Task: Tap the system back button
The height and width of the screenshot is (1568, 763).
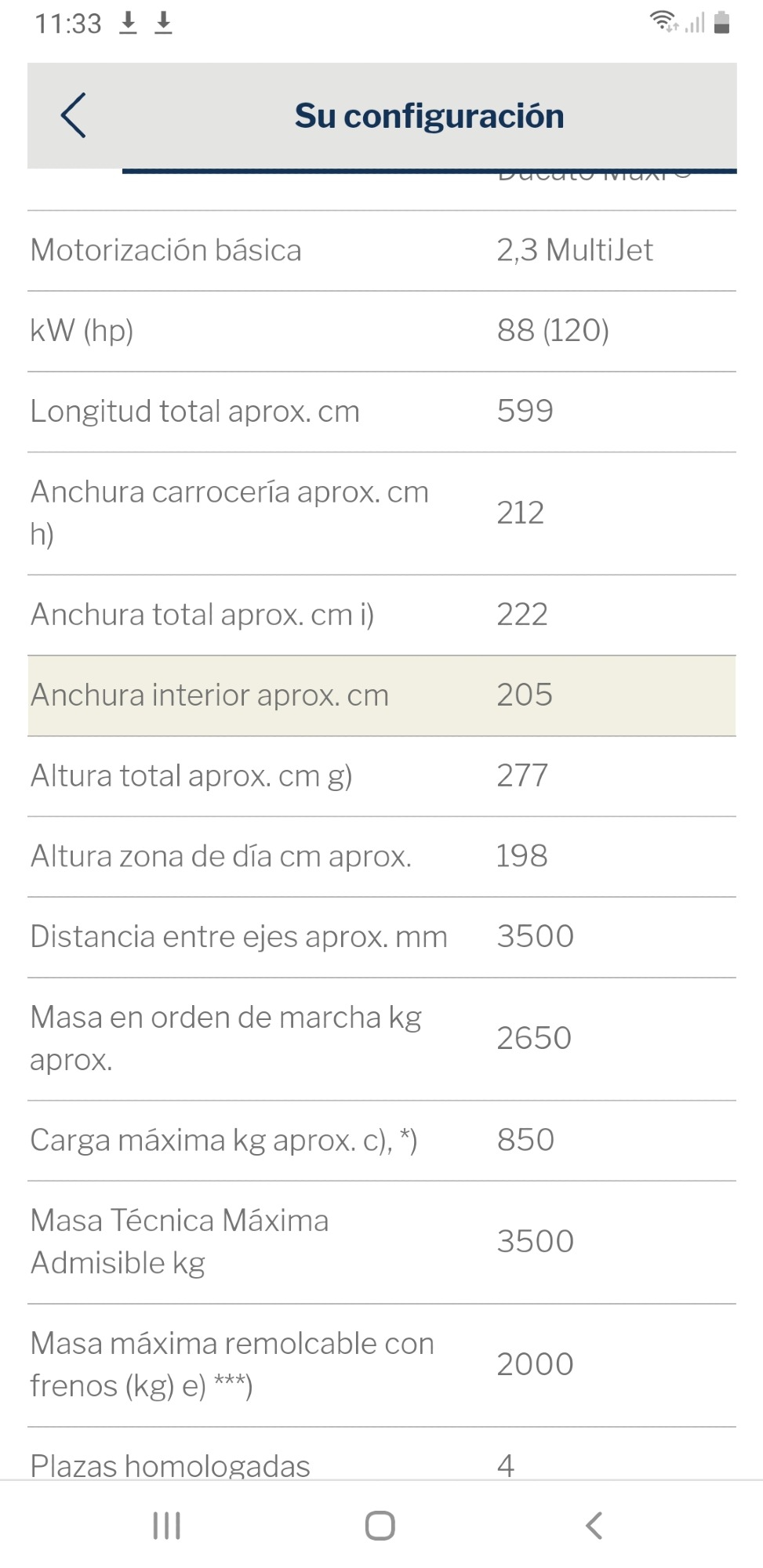Action: (594, 1526)
